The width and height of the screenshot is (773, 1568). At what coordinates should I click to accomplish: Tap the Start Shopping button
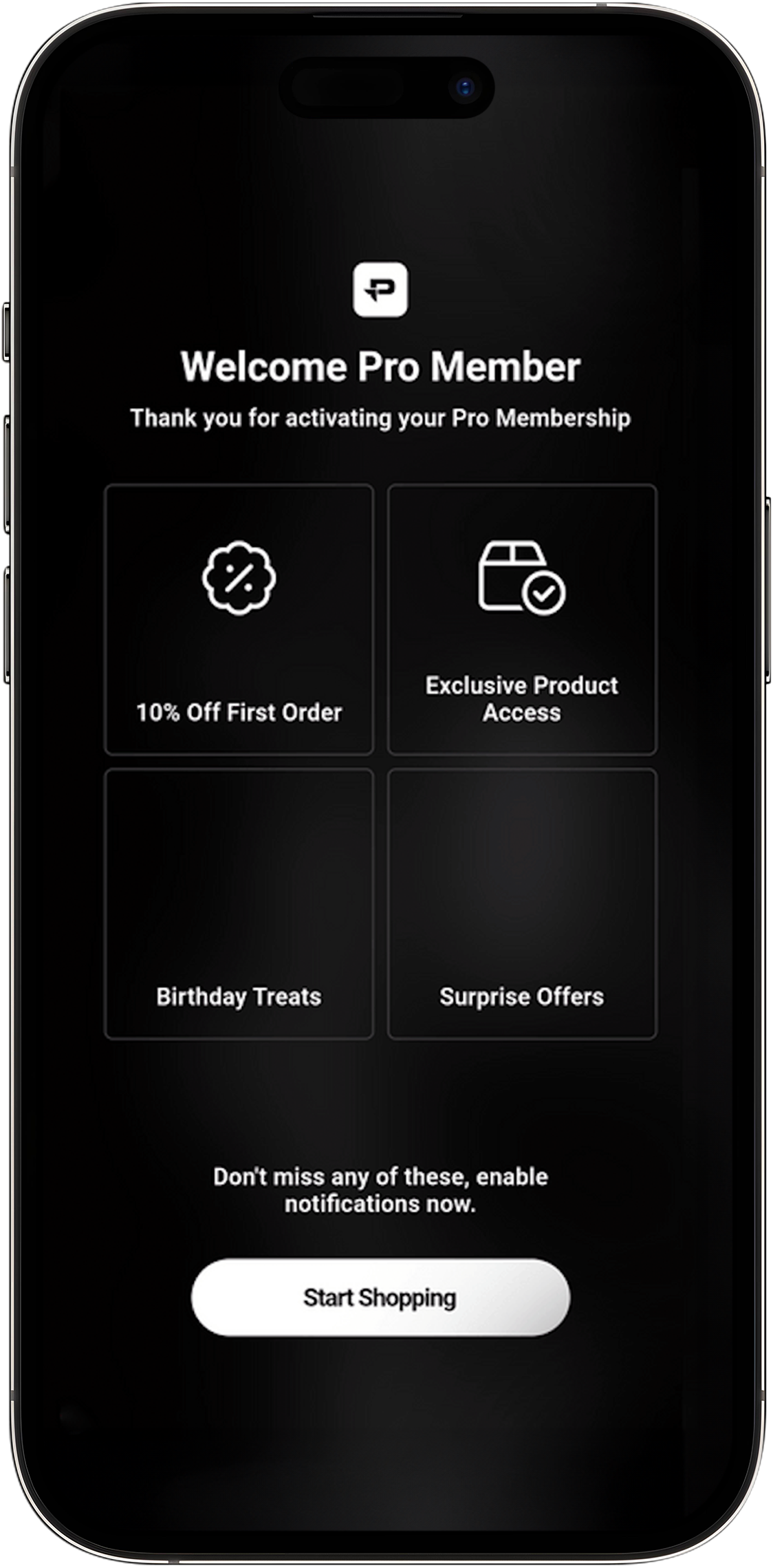pos(380,1298)
